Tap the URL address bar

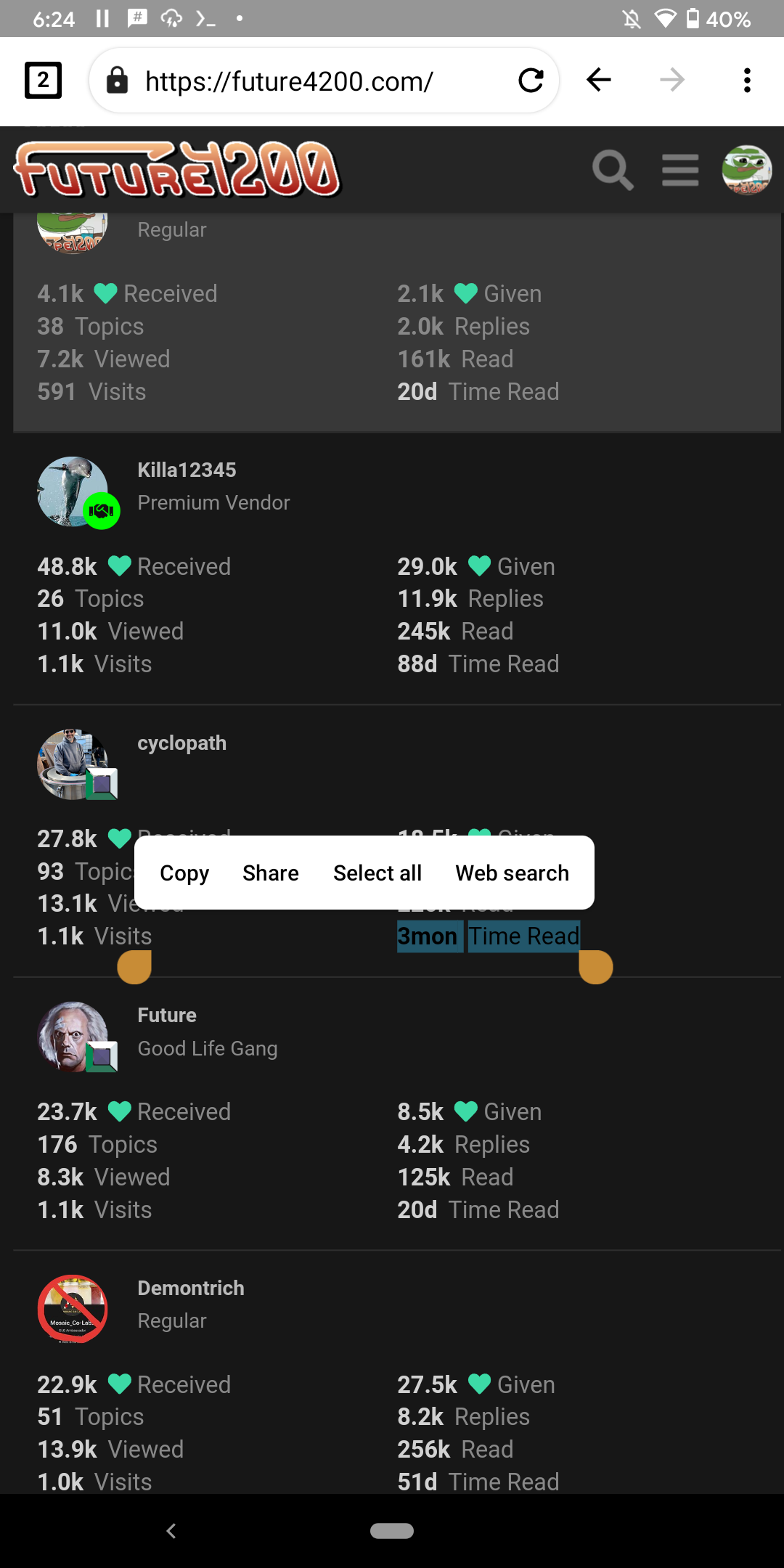(x=305, y=81)
